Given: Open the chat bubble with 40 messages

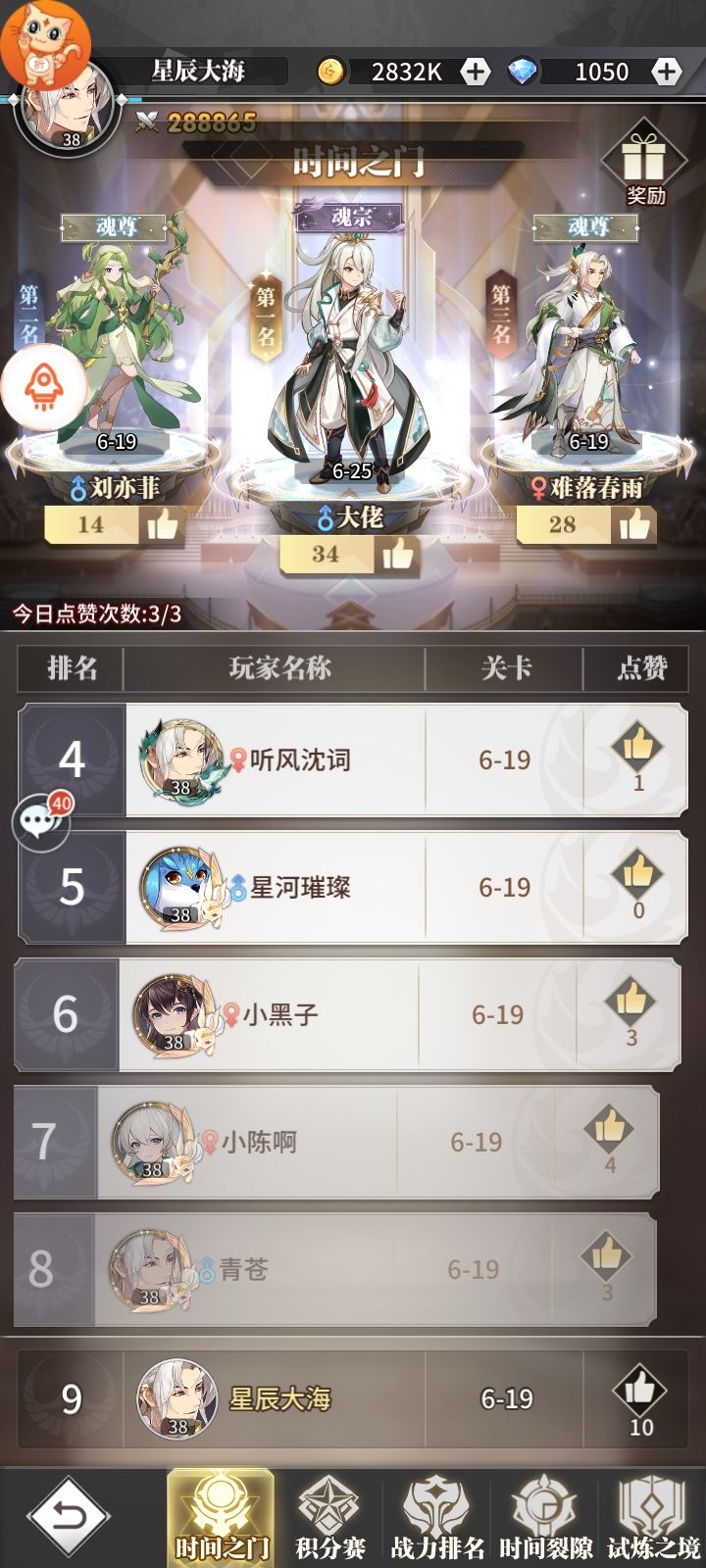Looking at the screenshot, I should click(x=41, y=821).
